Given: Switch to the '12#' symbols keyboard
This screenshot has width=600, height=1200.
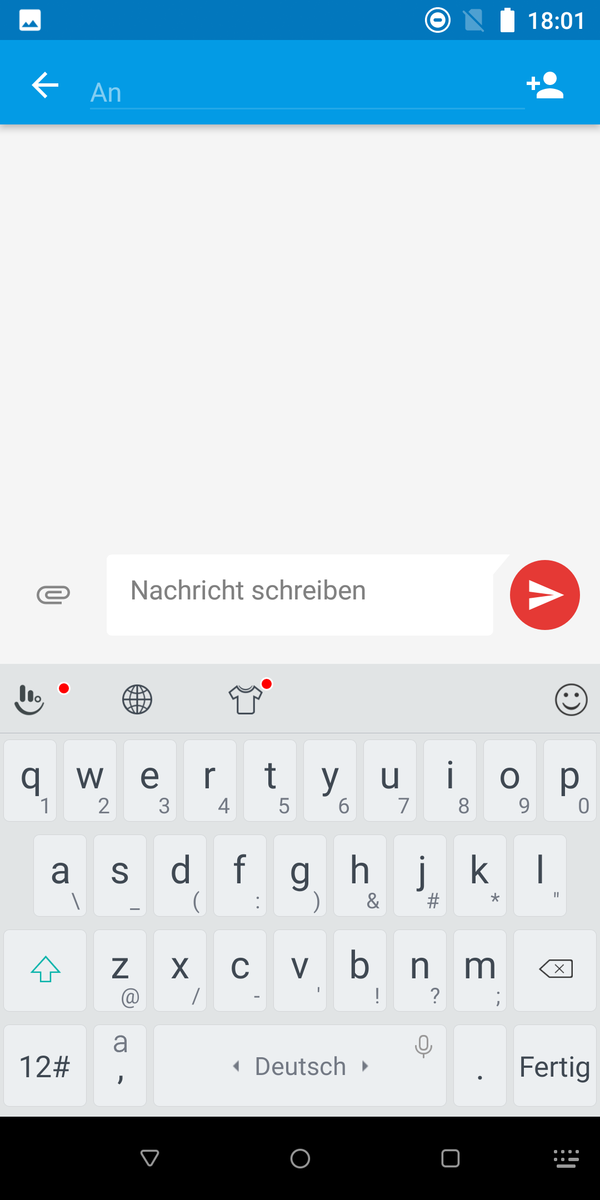Looking at the screenshot, I should coord(45,1066).
